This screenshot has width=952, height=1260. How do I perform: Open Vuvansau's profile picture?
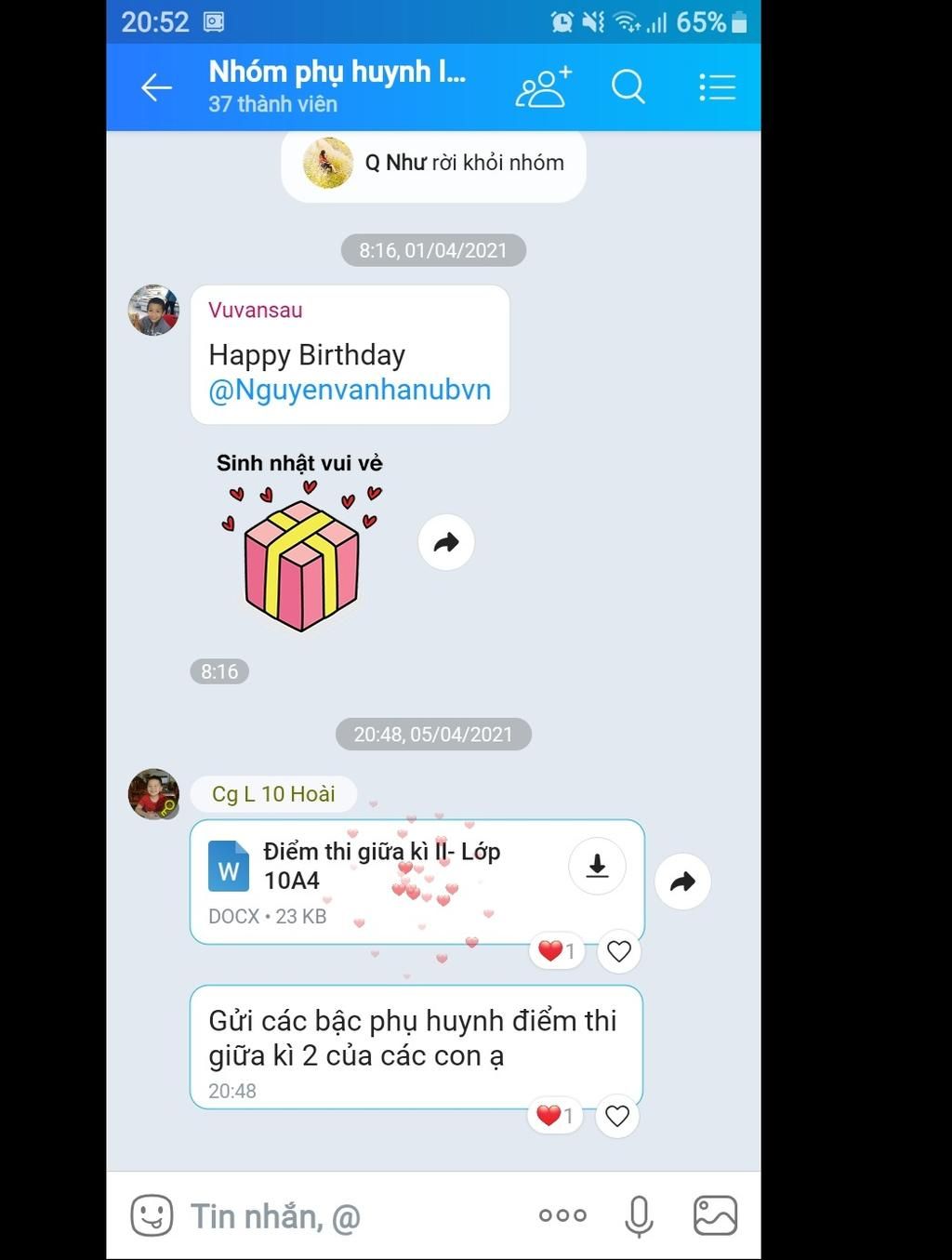click(153, 311)
